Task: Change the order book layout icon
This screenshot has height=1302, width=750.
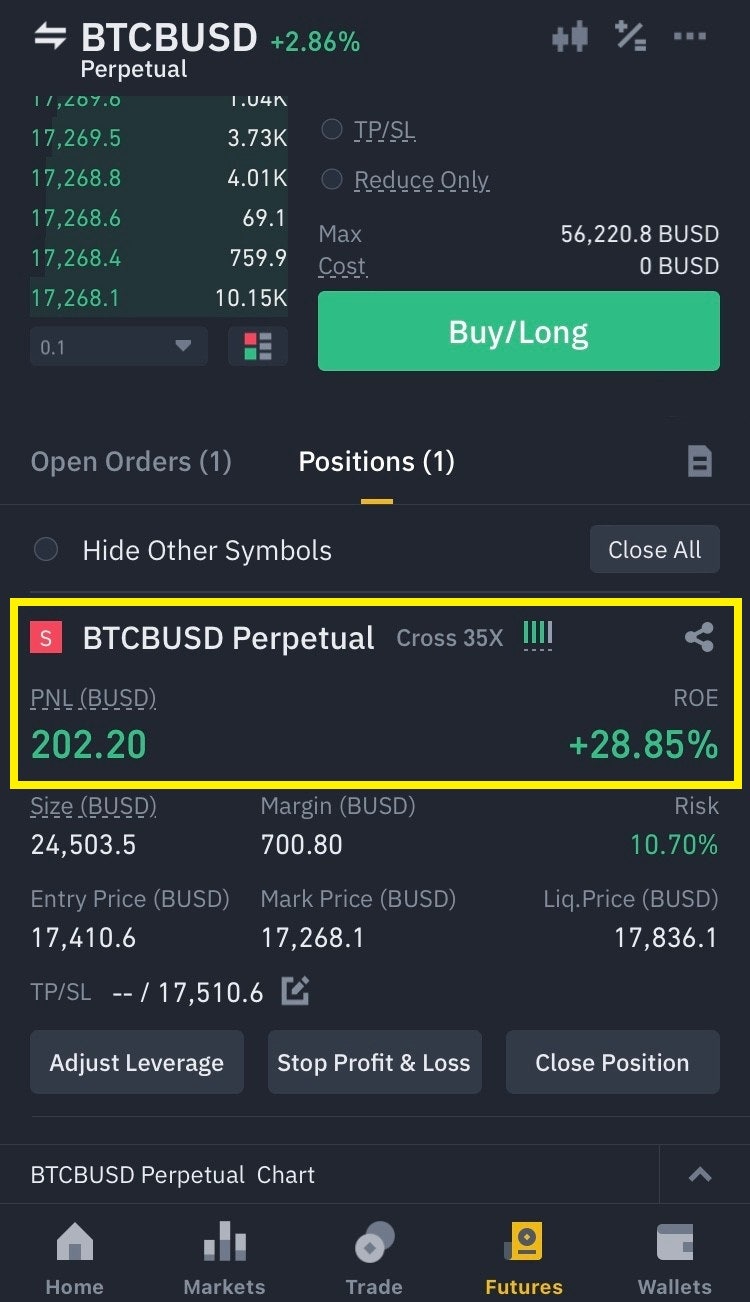Action: click(257, 347)
